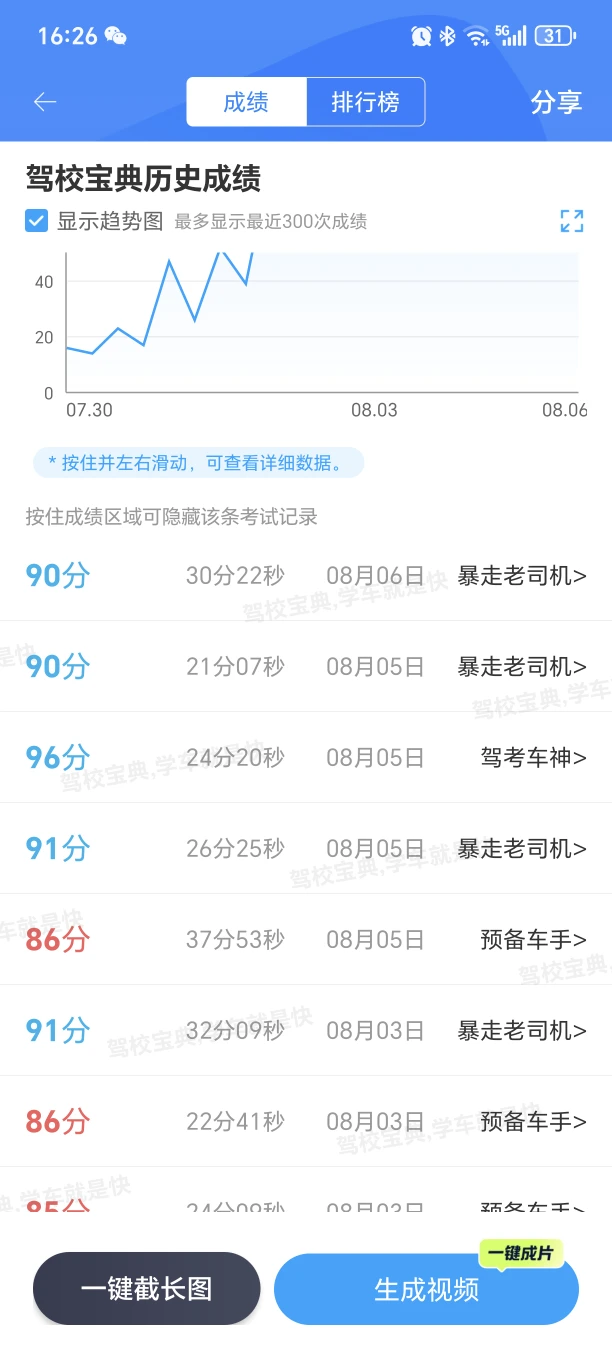This screenshot has height=1350, width=612.
Task: Open the 91分 record taking 26分25秒
Action: coord(306,849)
